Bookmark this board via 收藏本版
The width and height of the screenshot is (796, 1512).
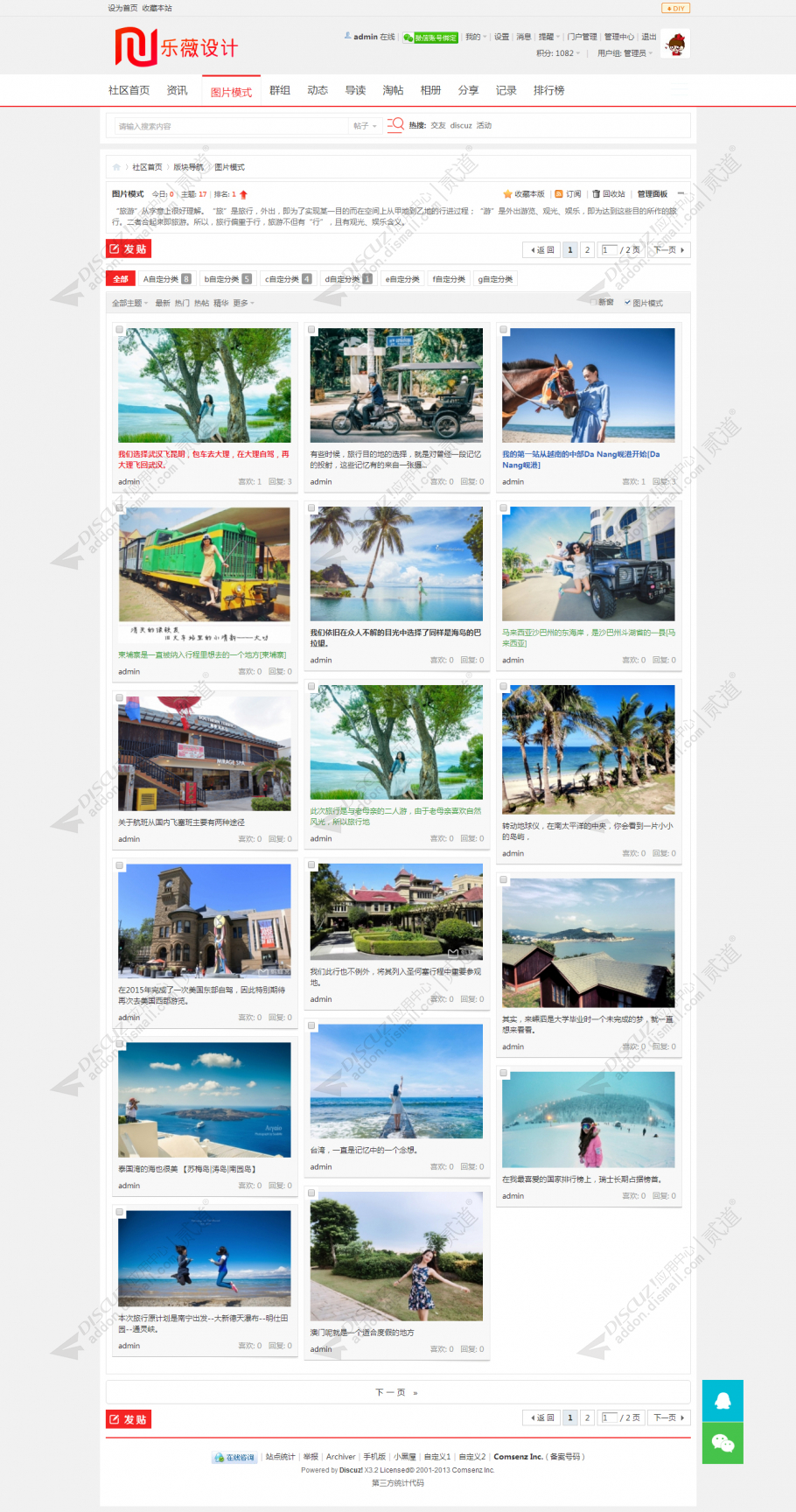[x=524, y=194]
